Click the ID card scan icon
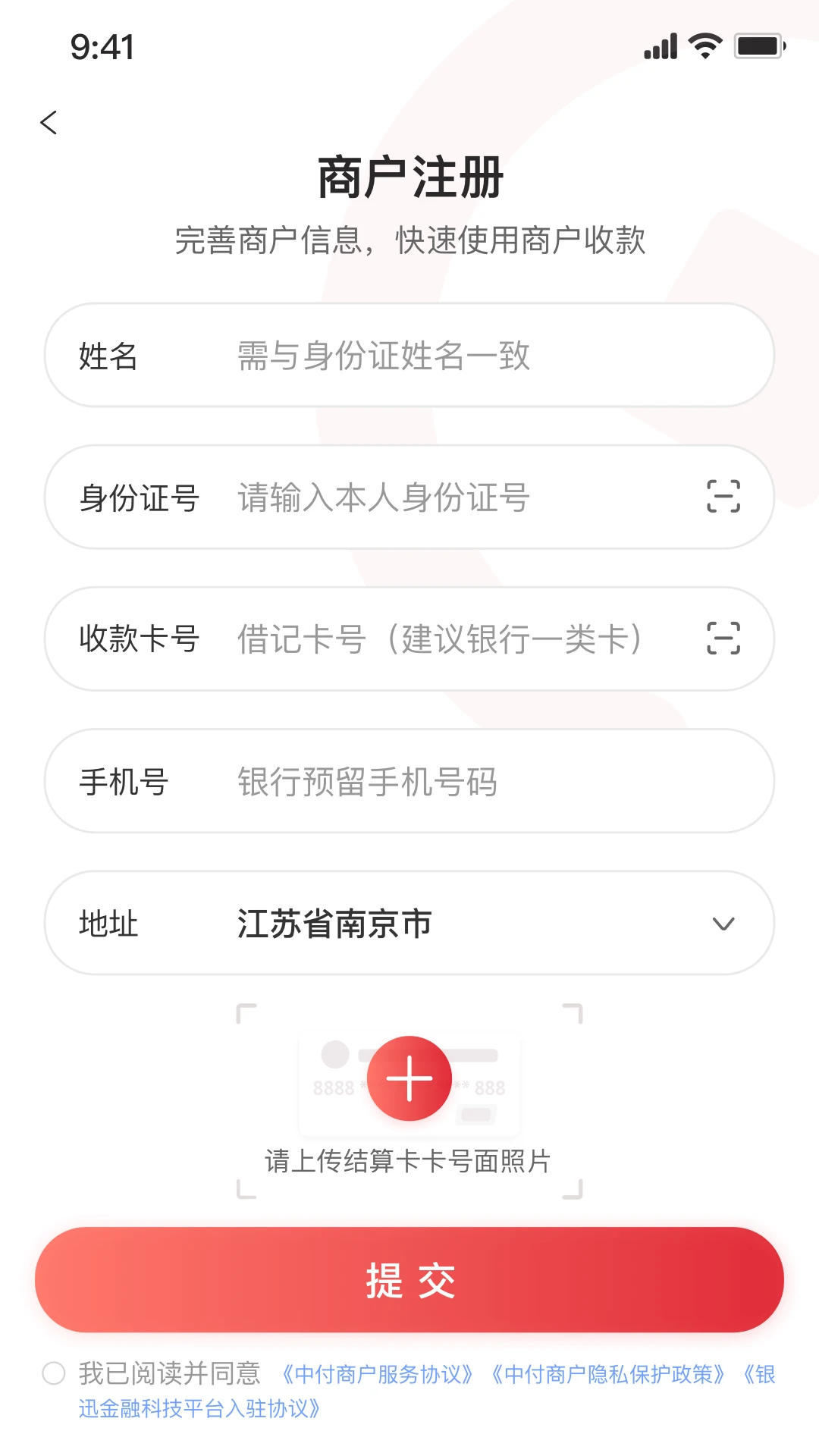 (722, 497)
